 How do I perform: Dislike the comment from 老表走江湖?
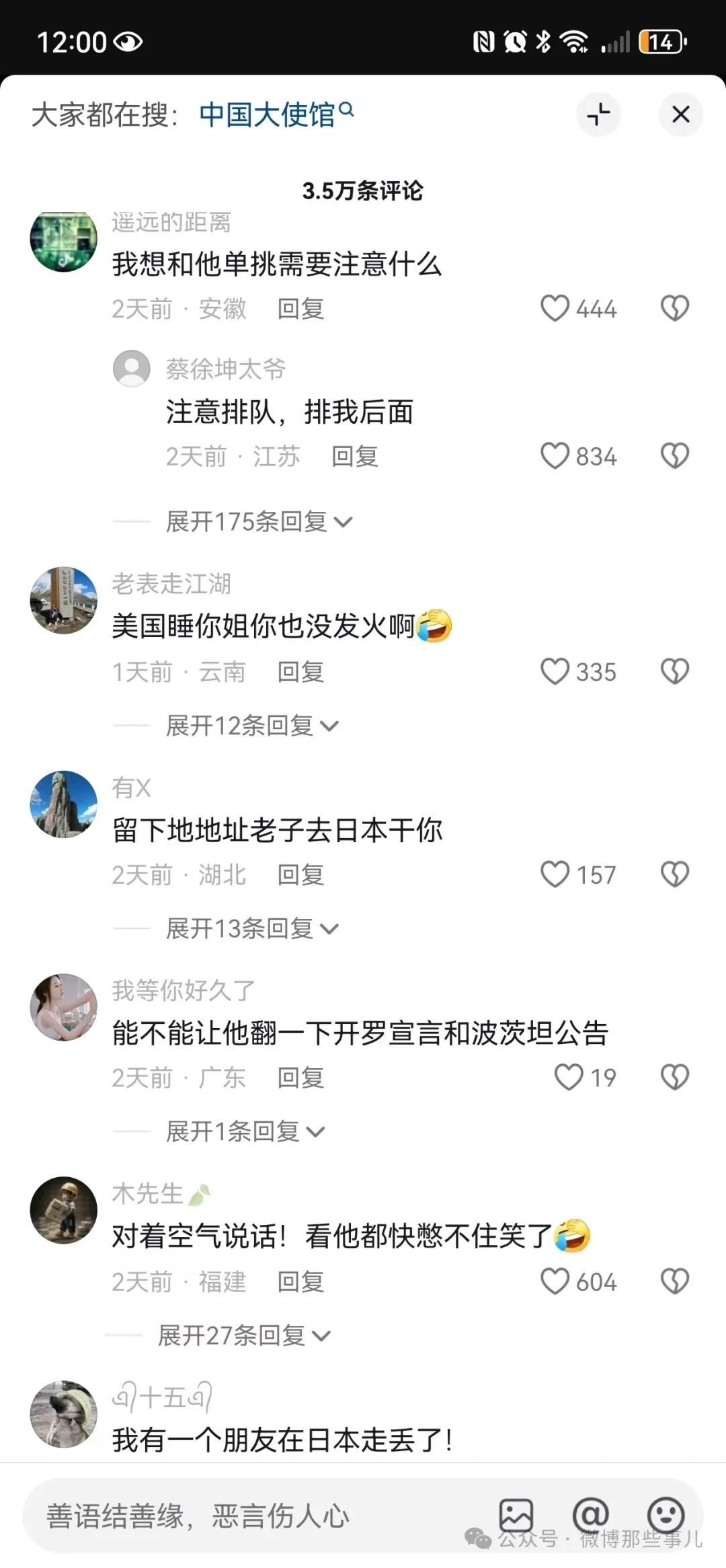click(x=674, y=671)
